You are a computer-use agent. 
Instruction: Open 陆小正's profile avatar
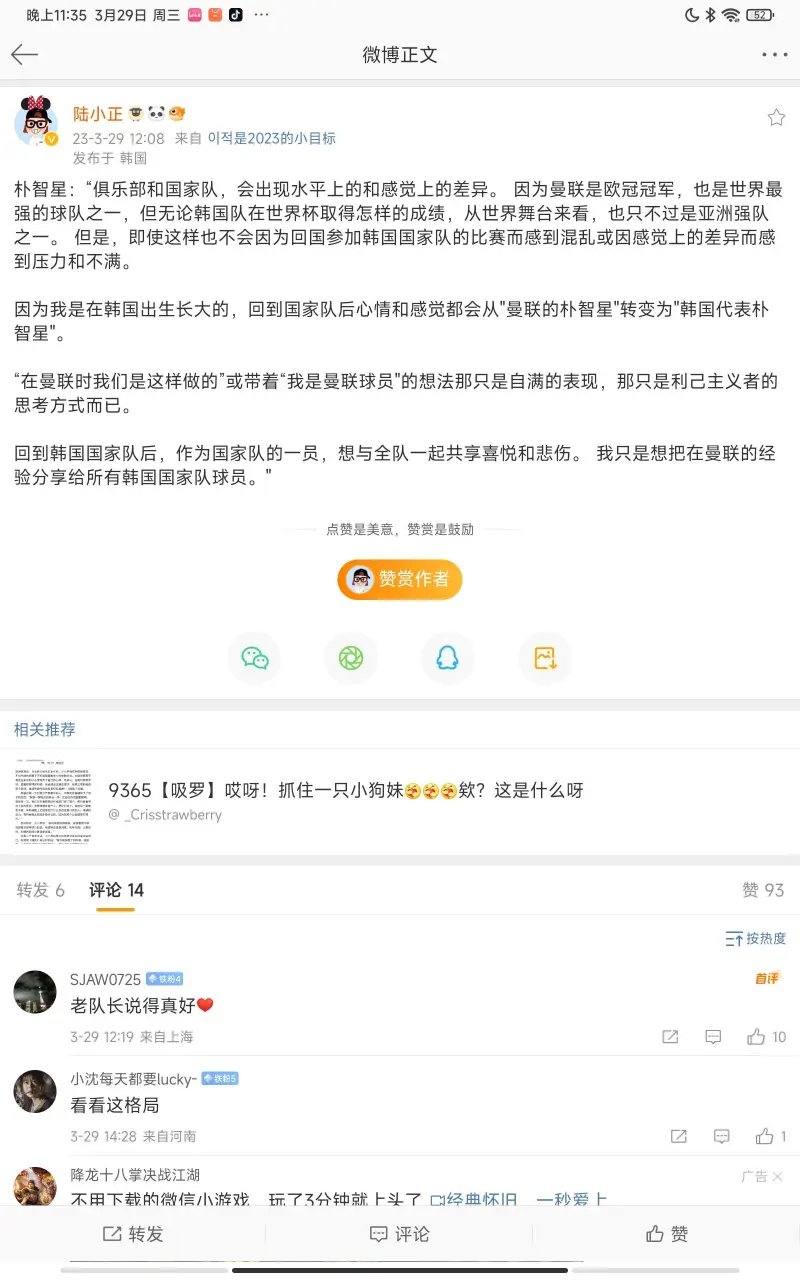tap(35, 124)
